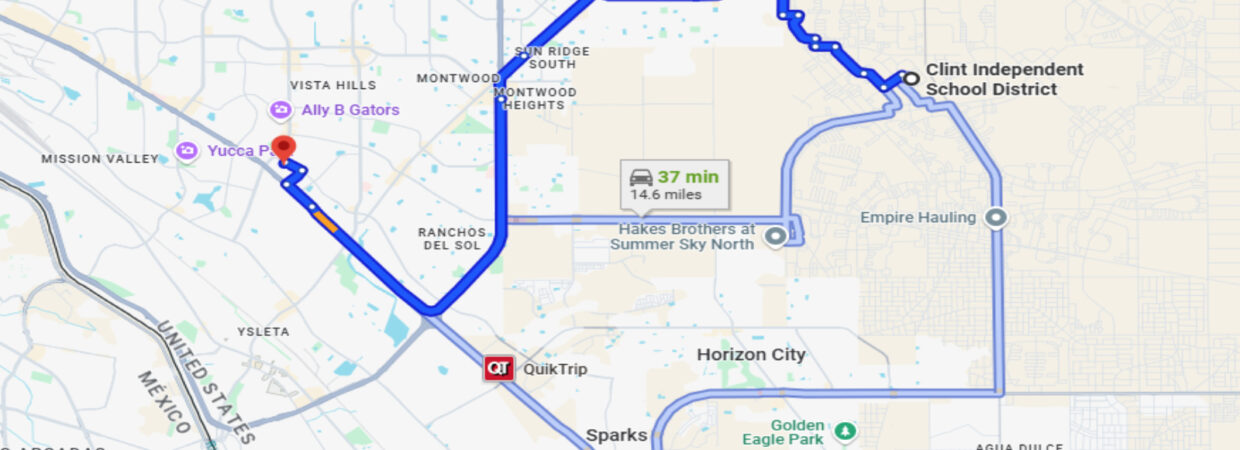Tap the Clint Independent School District start point
This screenshot has height=450, width=1240.
click(x=911, y=78)
